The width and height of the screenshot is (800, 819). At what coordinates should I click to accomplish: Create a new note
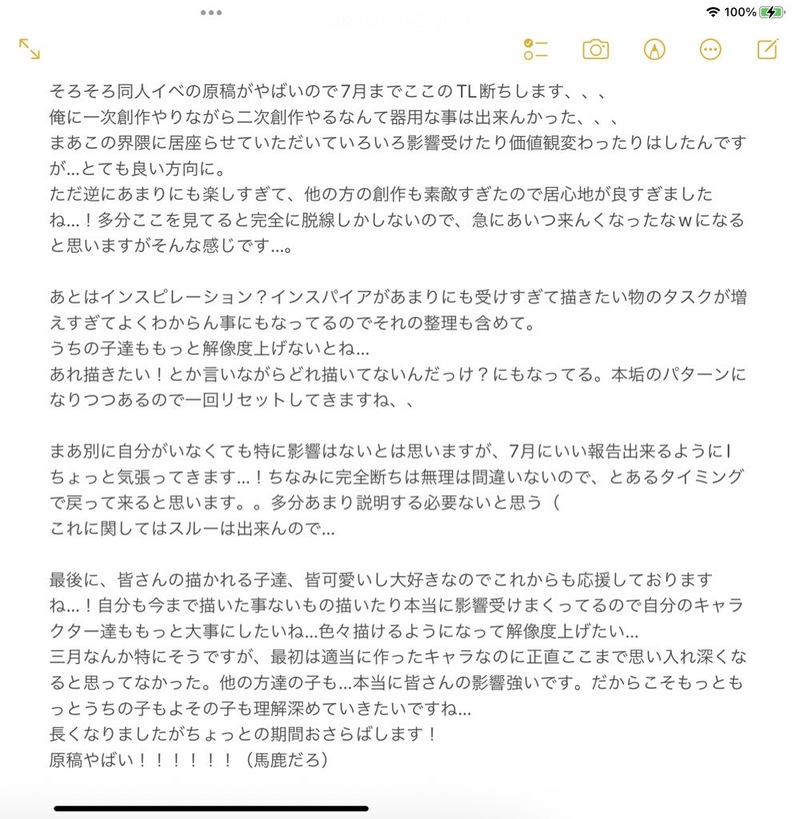point(768,49)
